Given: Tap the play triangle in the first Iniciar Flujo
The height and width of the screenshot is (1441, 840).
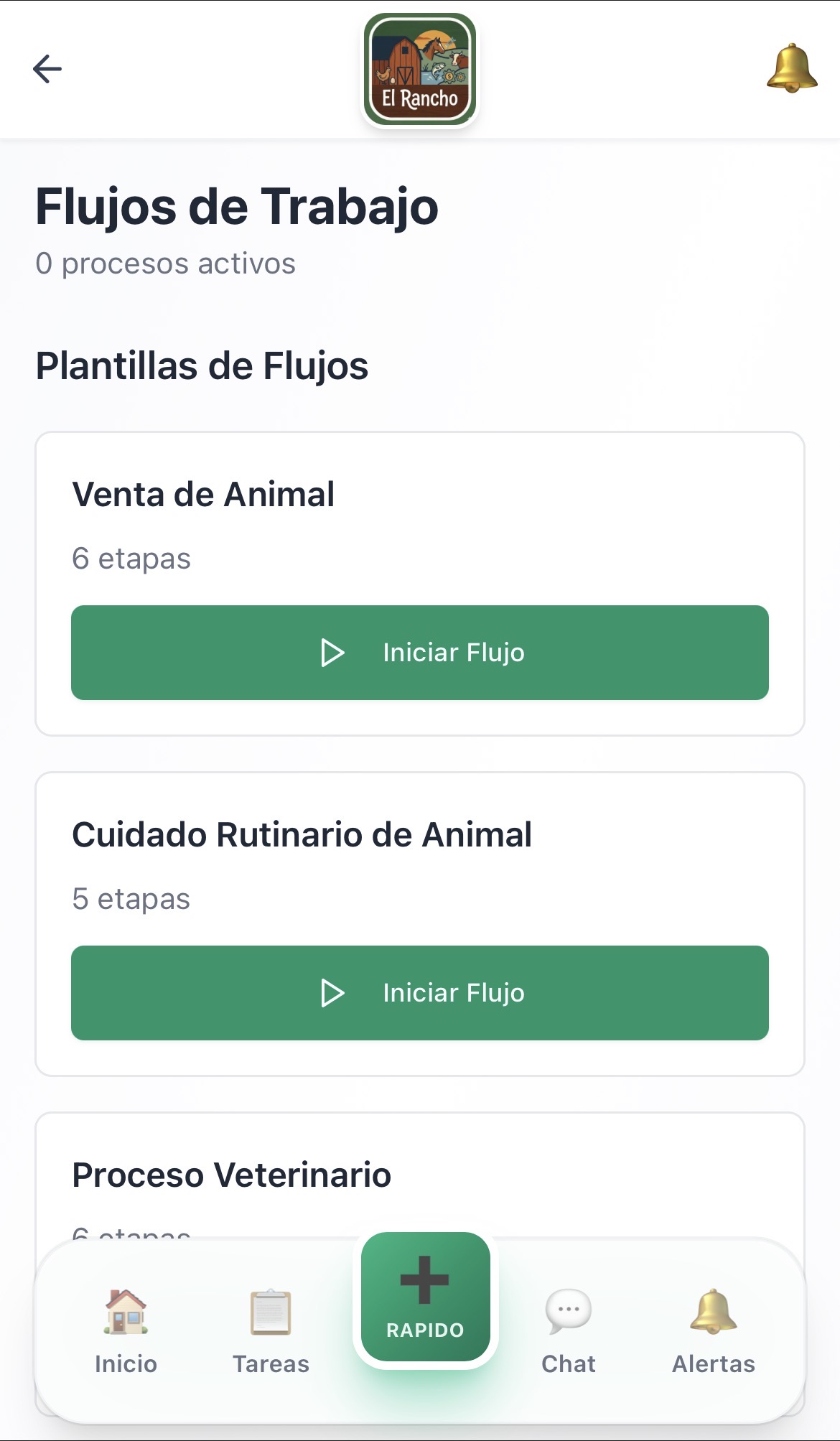Looking at the screenshot, I should tap(332, 653).
